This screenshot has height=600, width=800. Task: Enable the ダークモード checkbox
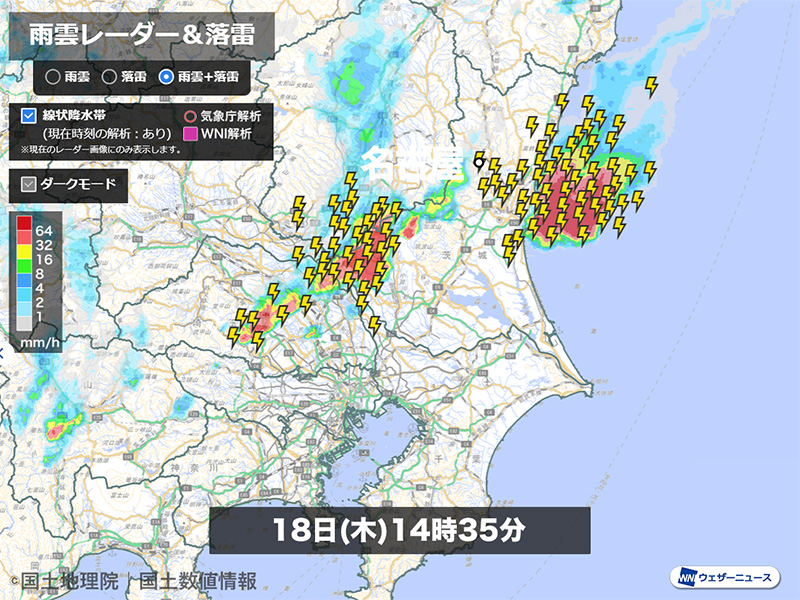(29, 184)
